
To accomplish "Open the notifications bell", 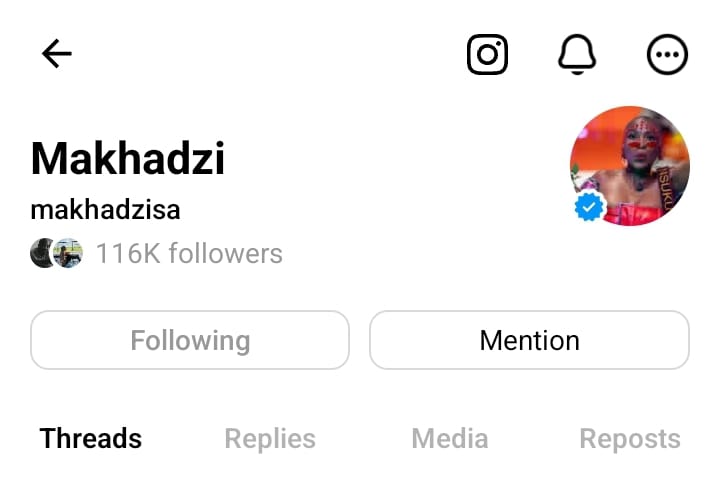I will click(x=577, y=55).
